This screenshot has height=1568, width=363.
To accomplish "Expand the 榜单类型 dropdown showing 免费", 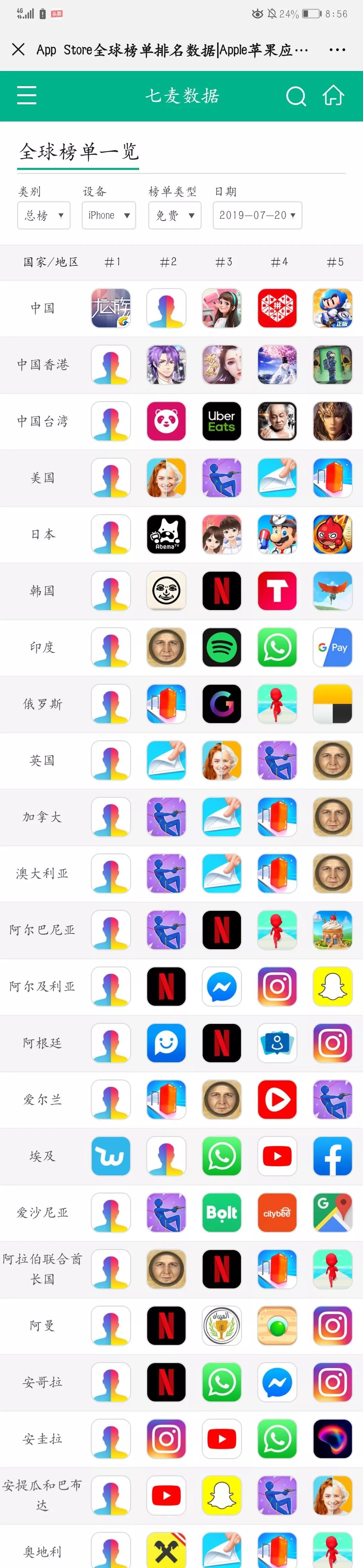I will coord(175,215).
